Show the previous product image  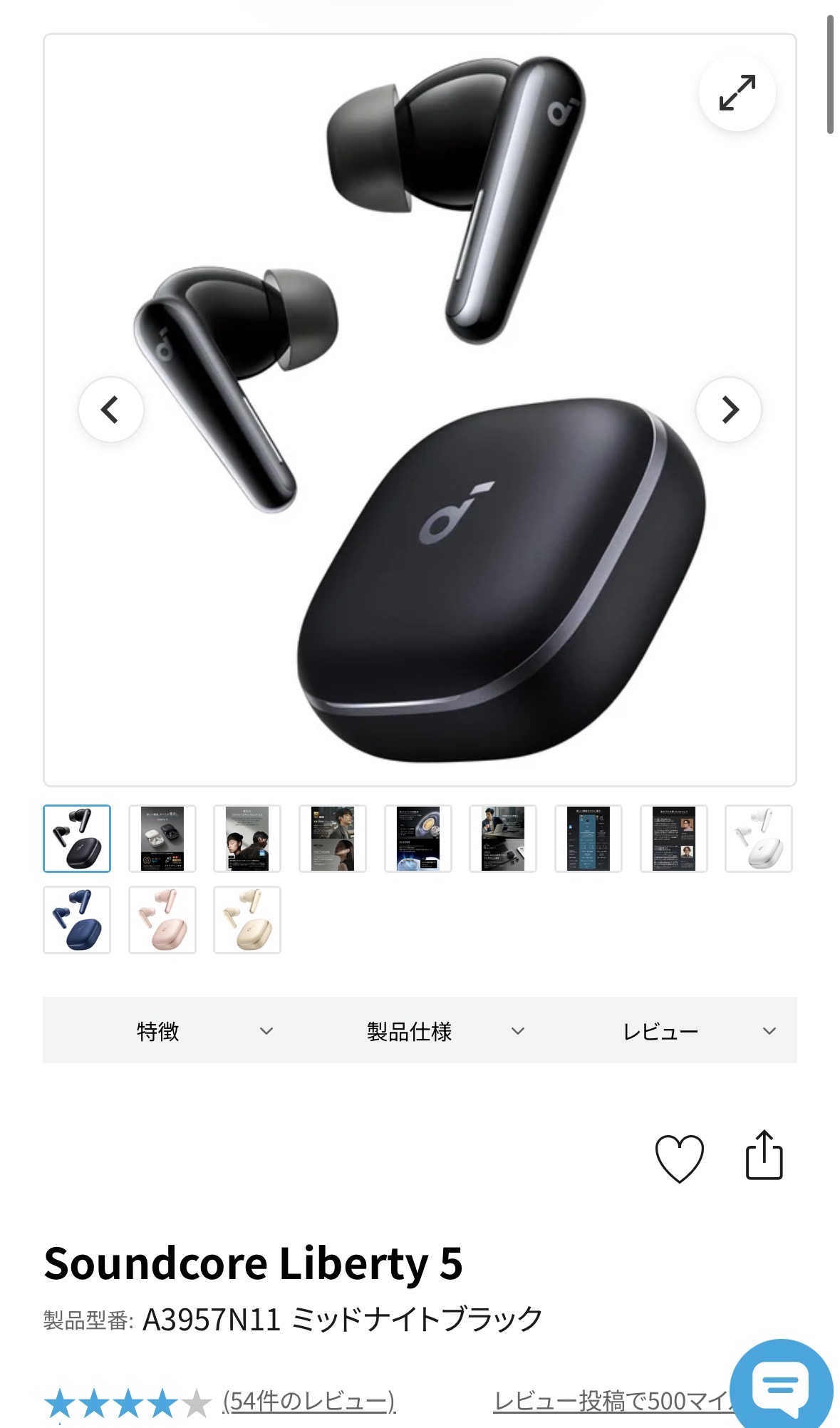click(x=110, y=410)
